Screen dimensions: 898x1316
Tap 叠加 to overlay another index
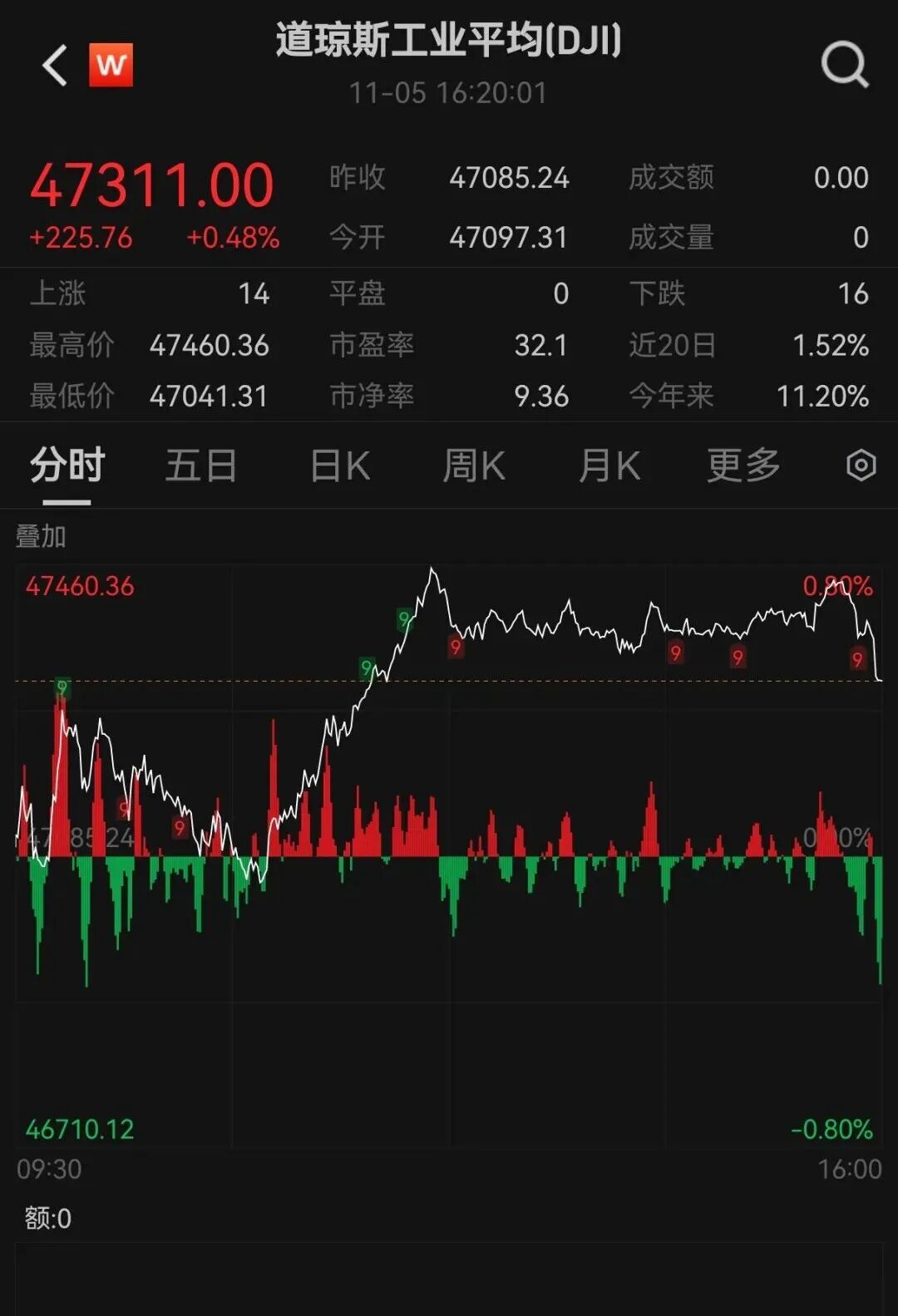click(x=41, y=537)
